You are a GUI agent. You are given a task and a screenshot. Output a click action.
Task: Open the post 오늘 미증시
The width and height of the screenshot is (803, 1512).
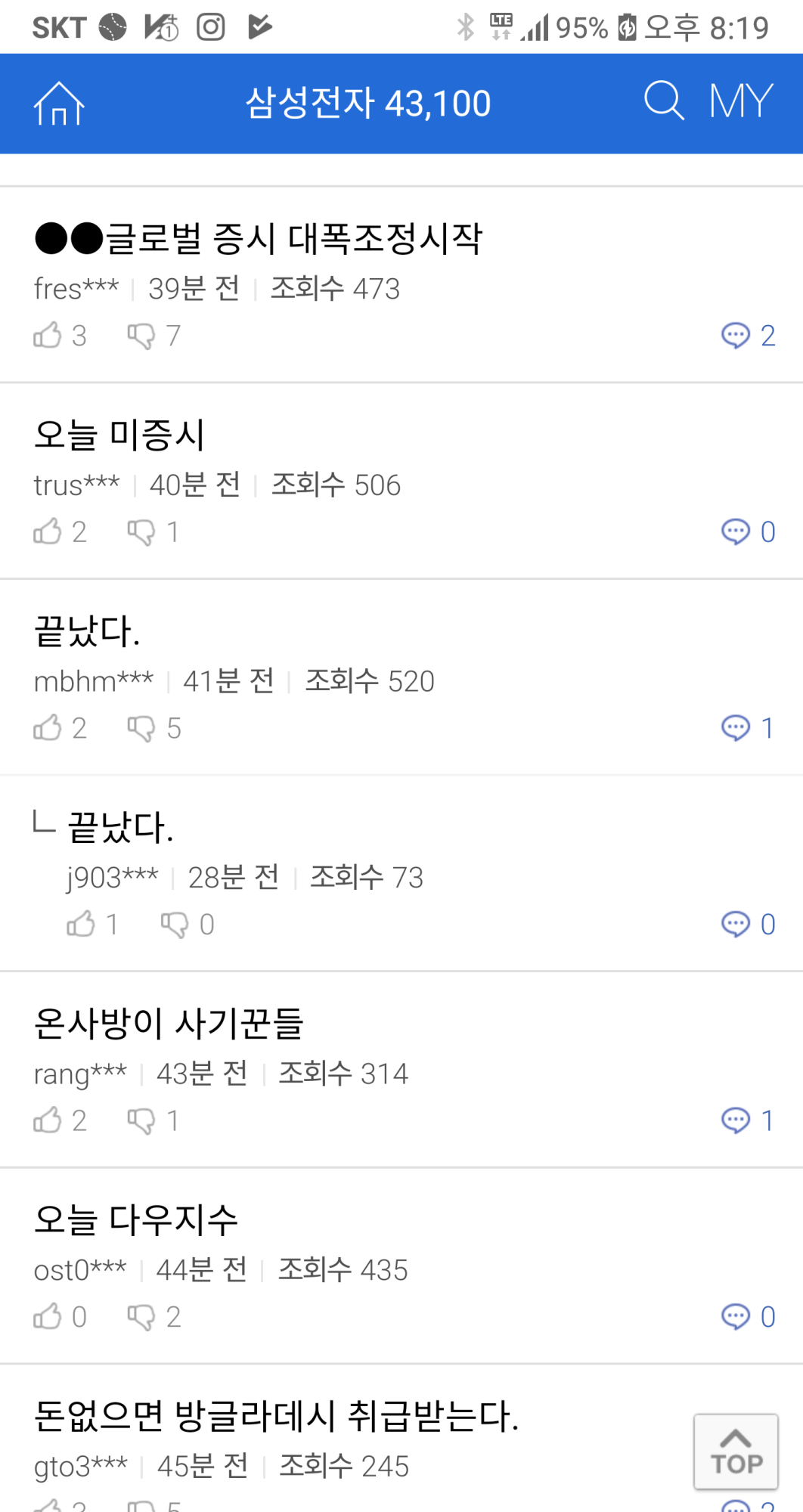pyautogui.click(x=119, y=435)
